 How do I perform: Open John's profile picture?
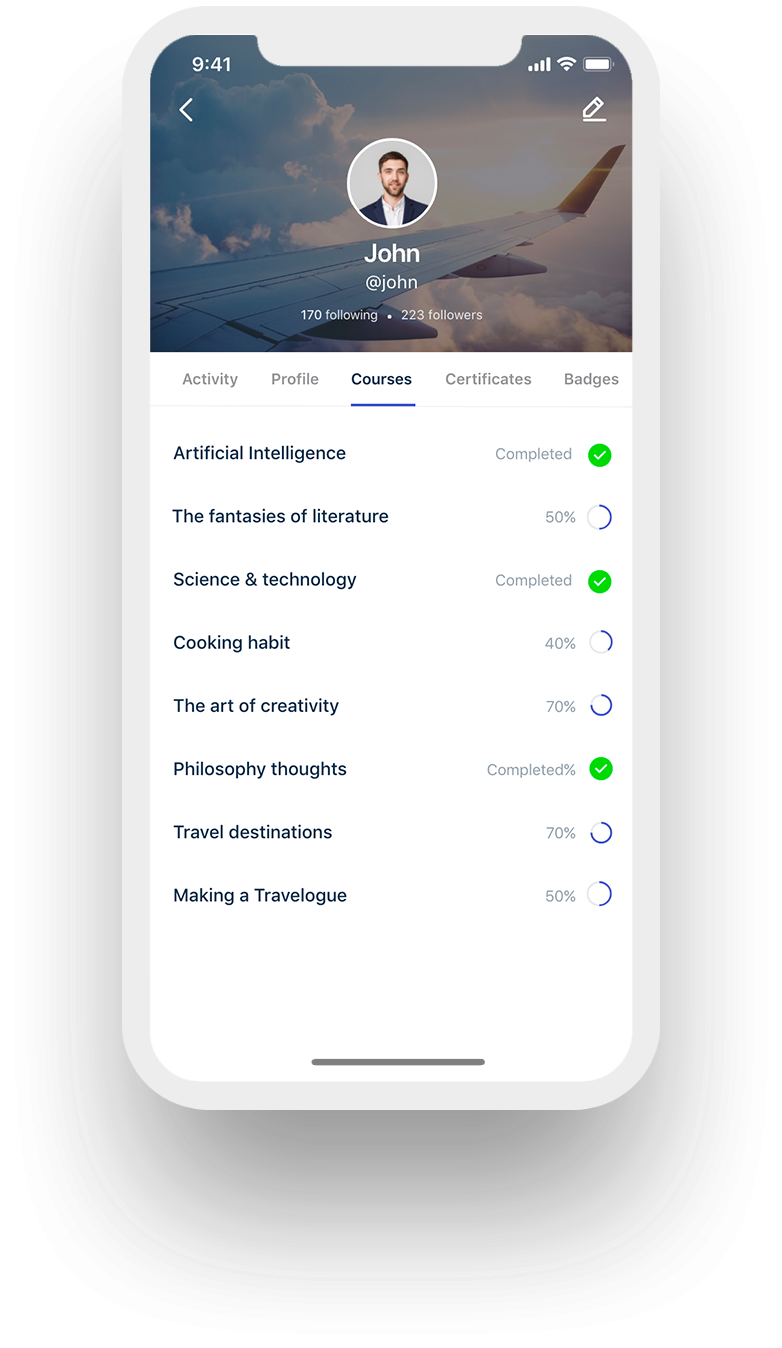(391, 183)
